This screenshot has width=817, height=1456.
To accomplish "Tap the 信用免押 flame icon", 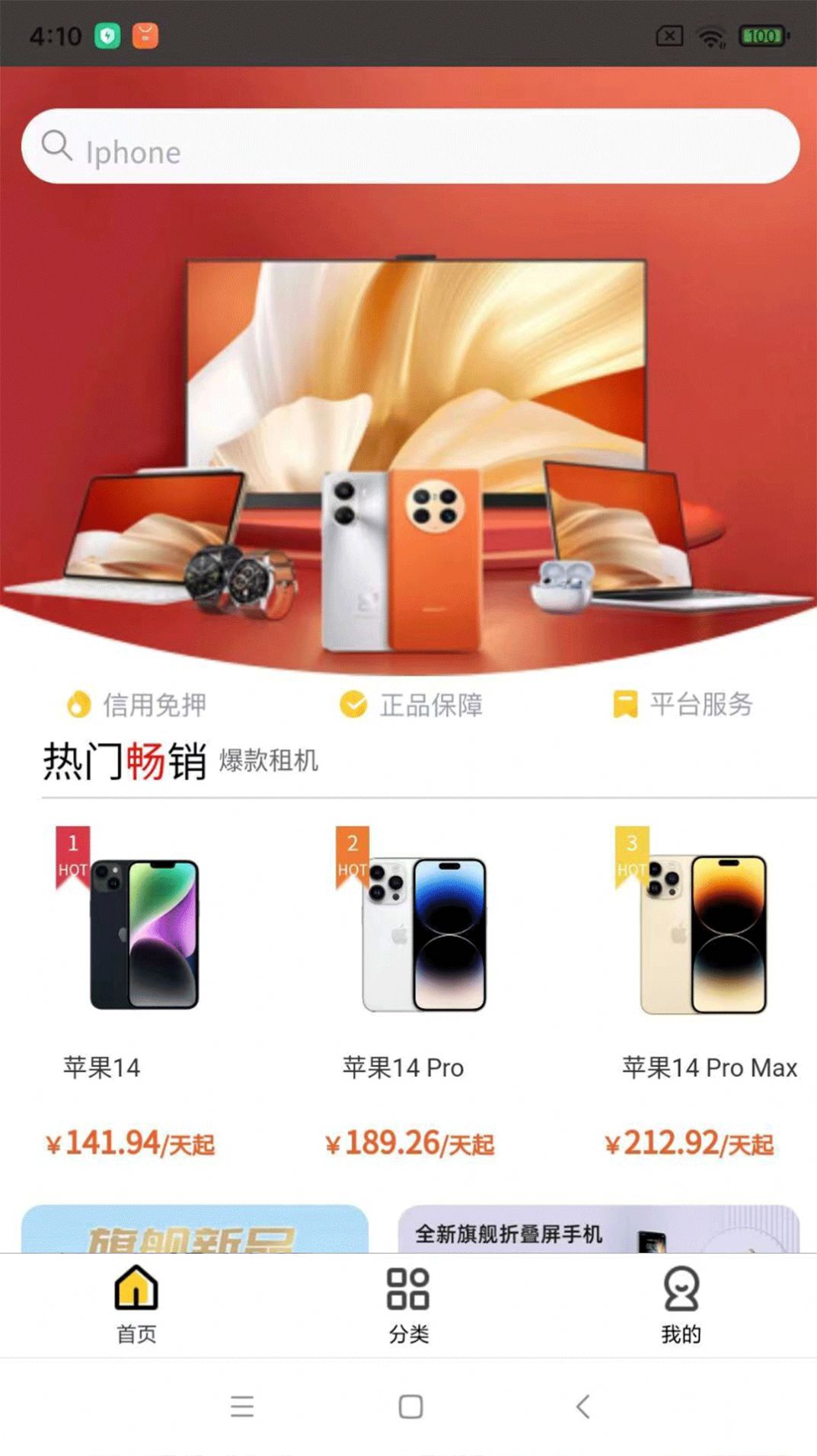I will point(78,705).
